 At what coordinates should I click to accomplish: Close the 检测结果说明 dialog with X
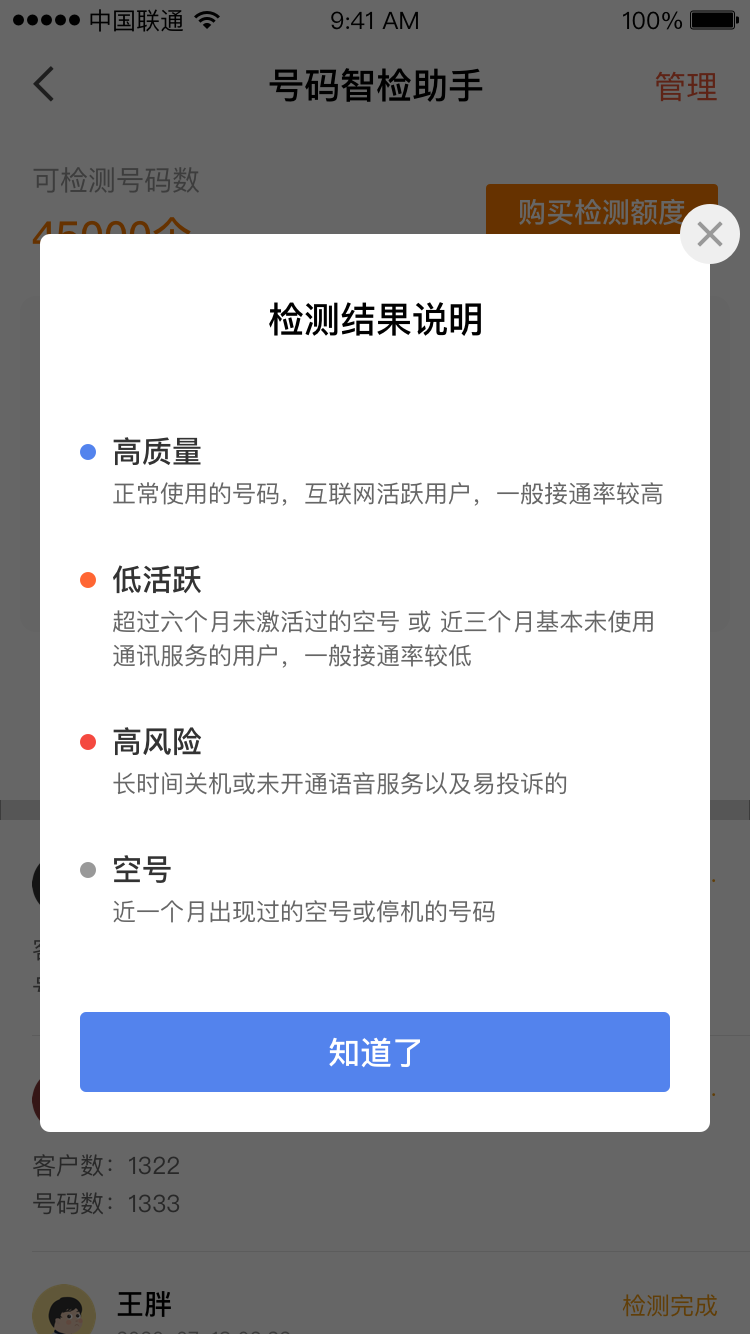(709, 234)
